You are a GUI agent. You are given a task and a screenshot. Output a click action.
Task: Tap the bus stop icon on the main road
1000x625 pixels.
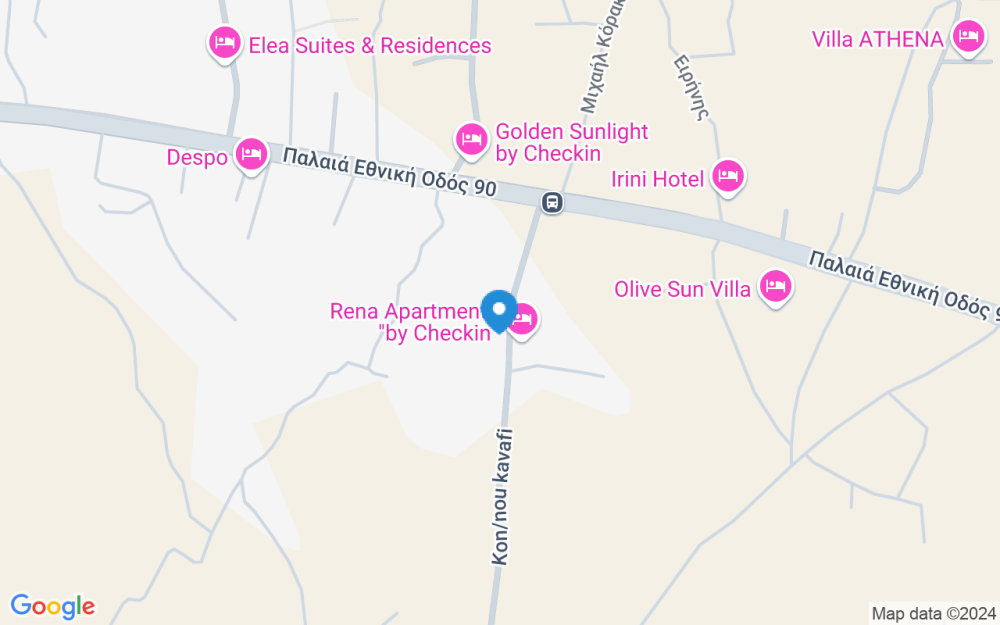(x=552, y=203)
